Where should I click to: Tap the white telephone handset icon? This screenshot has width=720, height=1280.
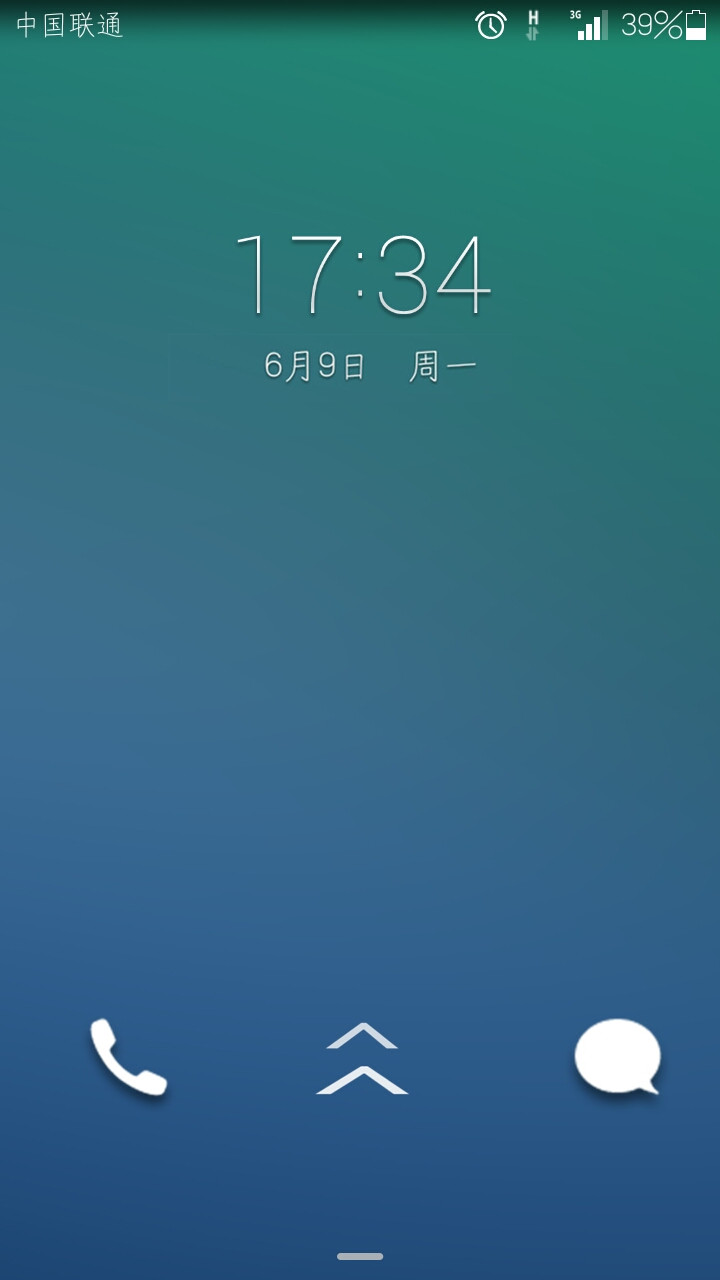click(x=129, y=1059)
